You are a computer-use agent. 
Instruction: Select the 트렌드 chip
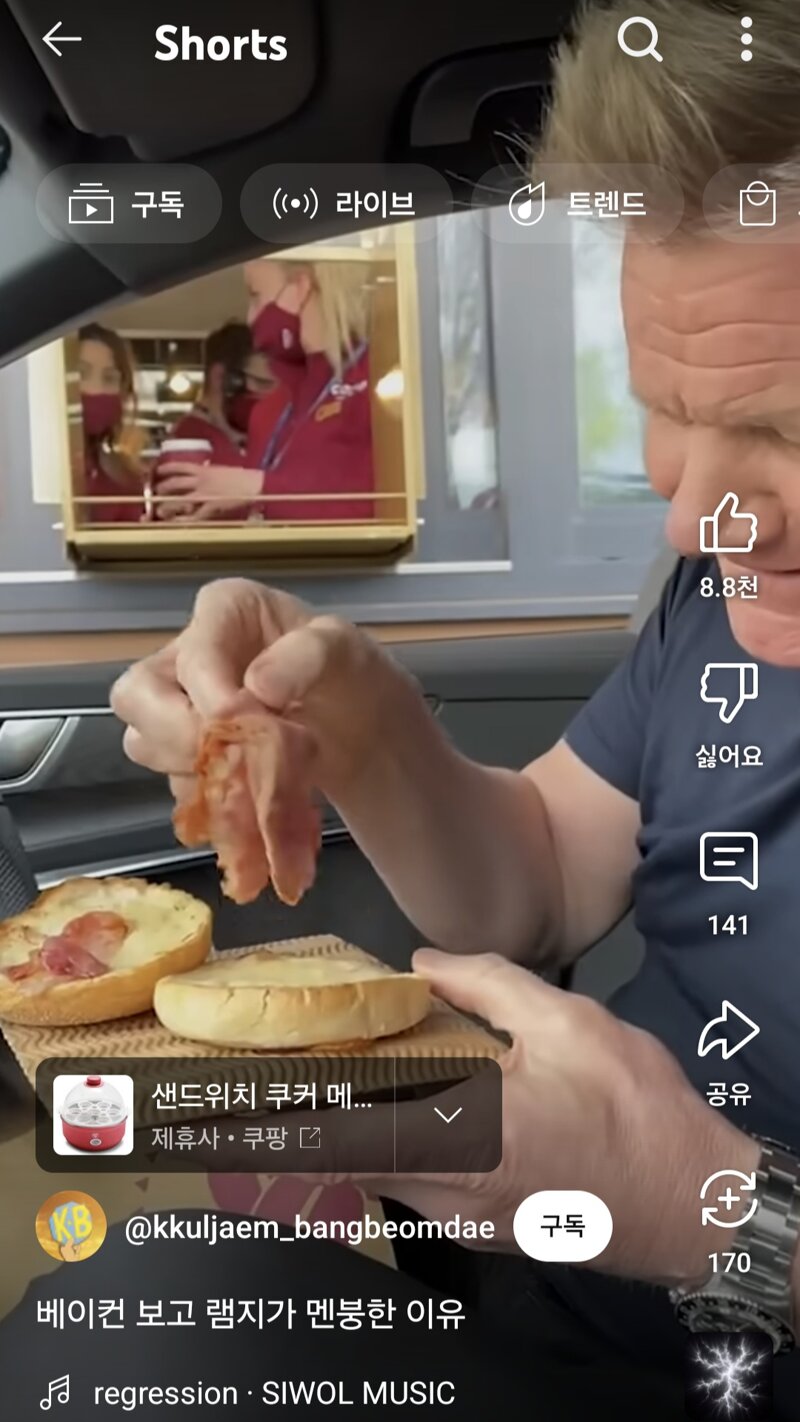coord(577,204)
